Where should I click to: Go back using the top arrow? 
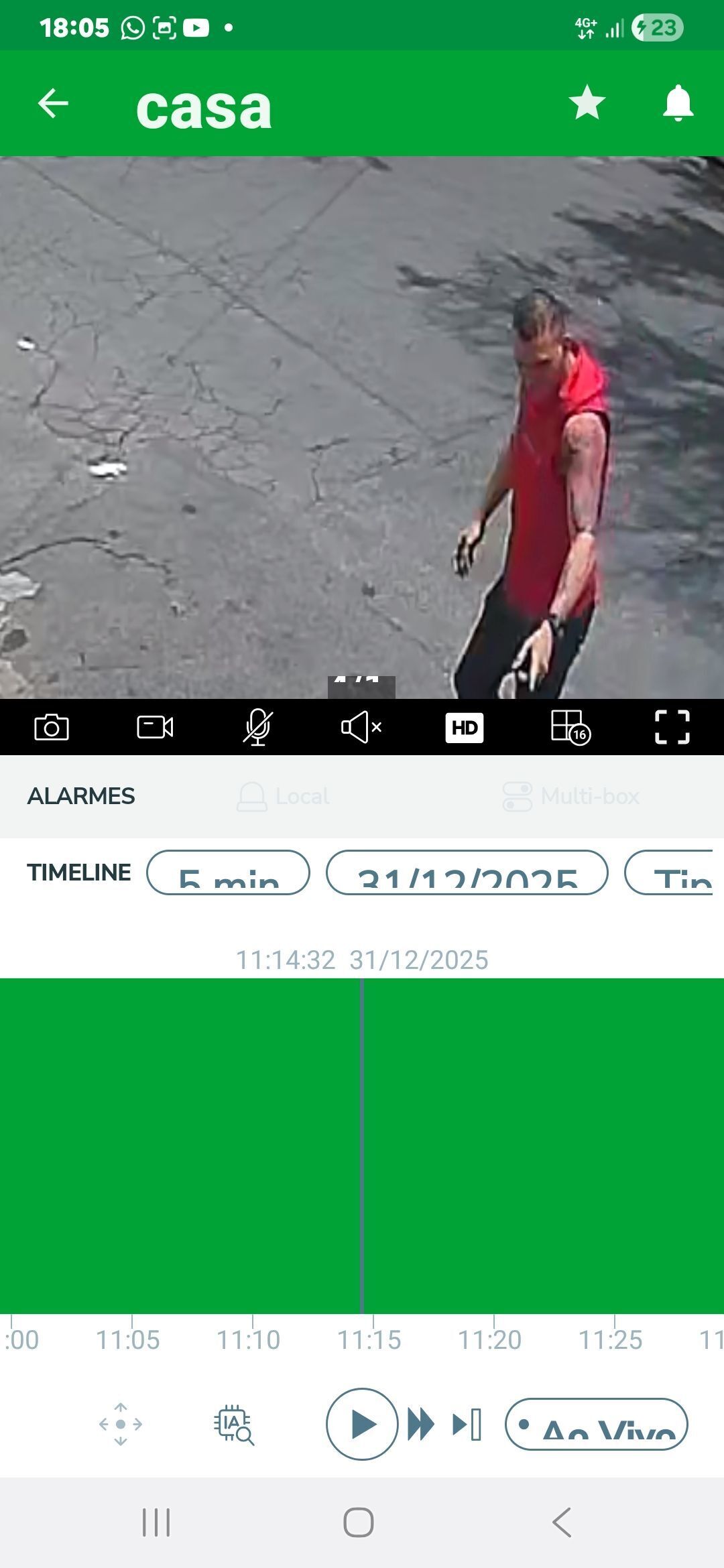[x=53, y=104]
